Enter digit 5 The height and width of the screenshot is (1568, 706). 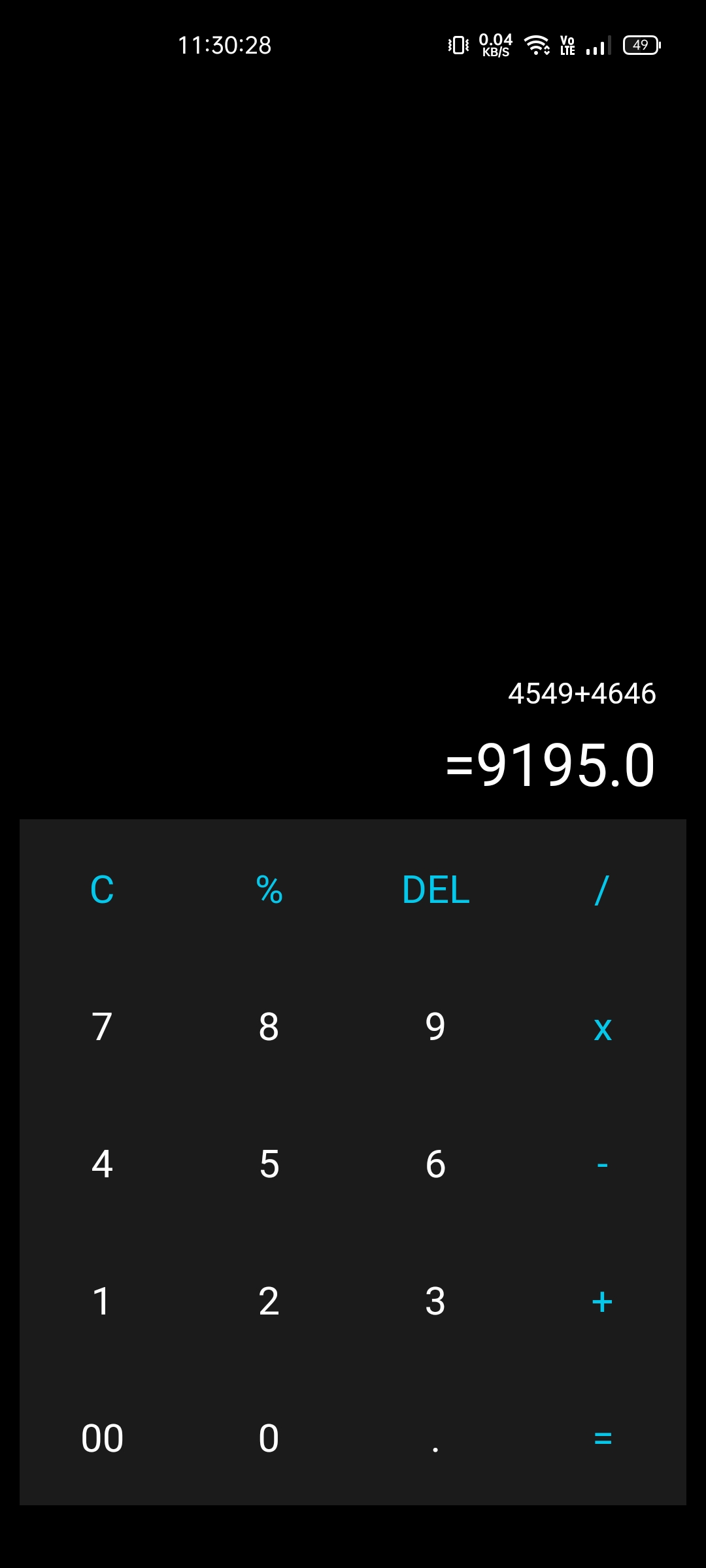[269, 1164]
